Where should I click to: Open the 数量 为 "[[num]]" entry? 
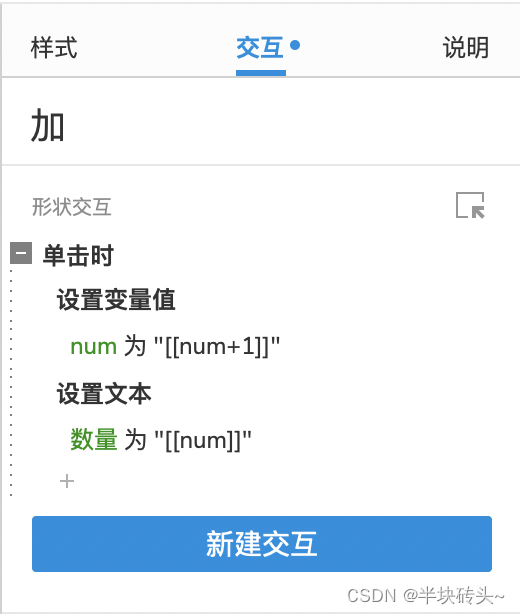pyautogui.click(x=161, y=441)
